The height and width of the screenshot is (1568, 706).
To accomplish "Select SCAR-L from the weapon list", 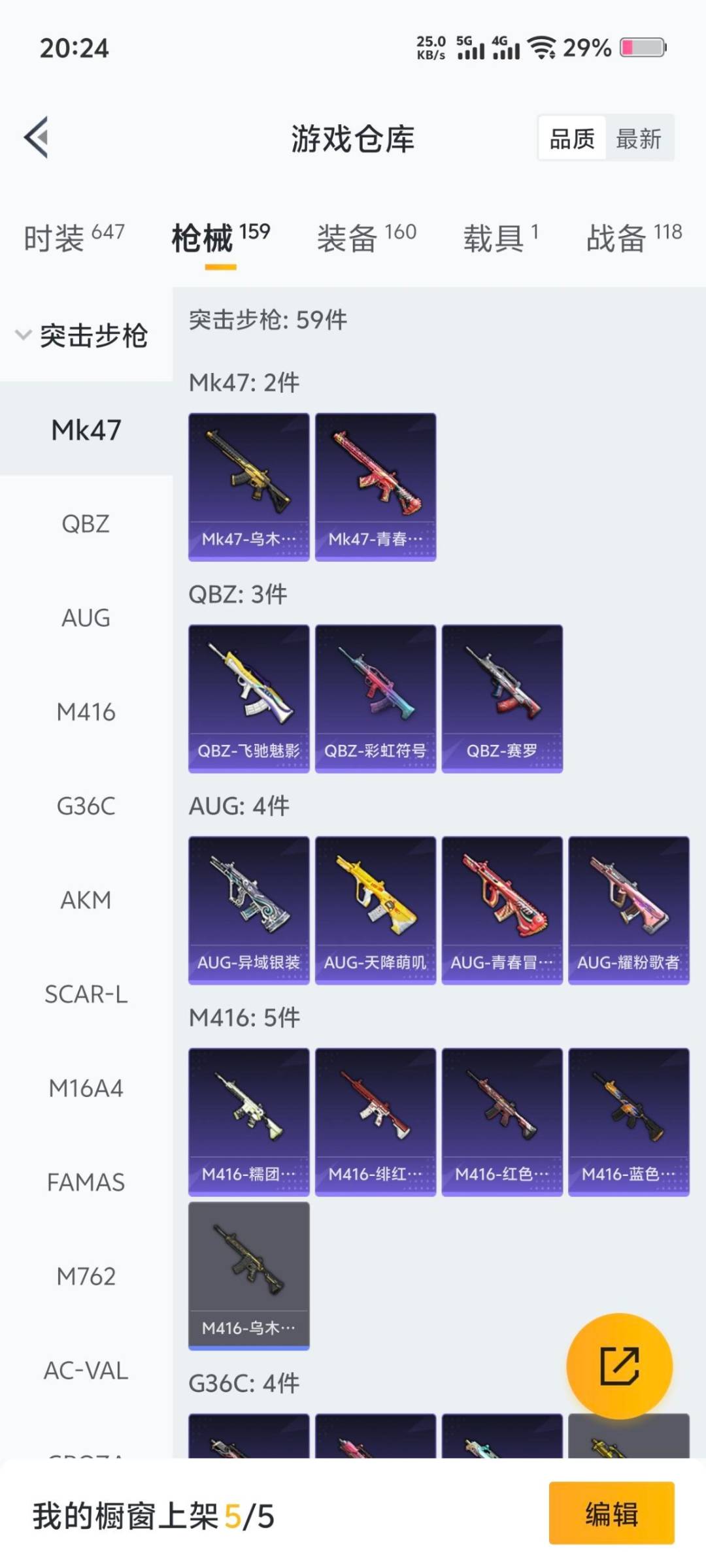I will [86, 994].
